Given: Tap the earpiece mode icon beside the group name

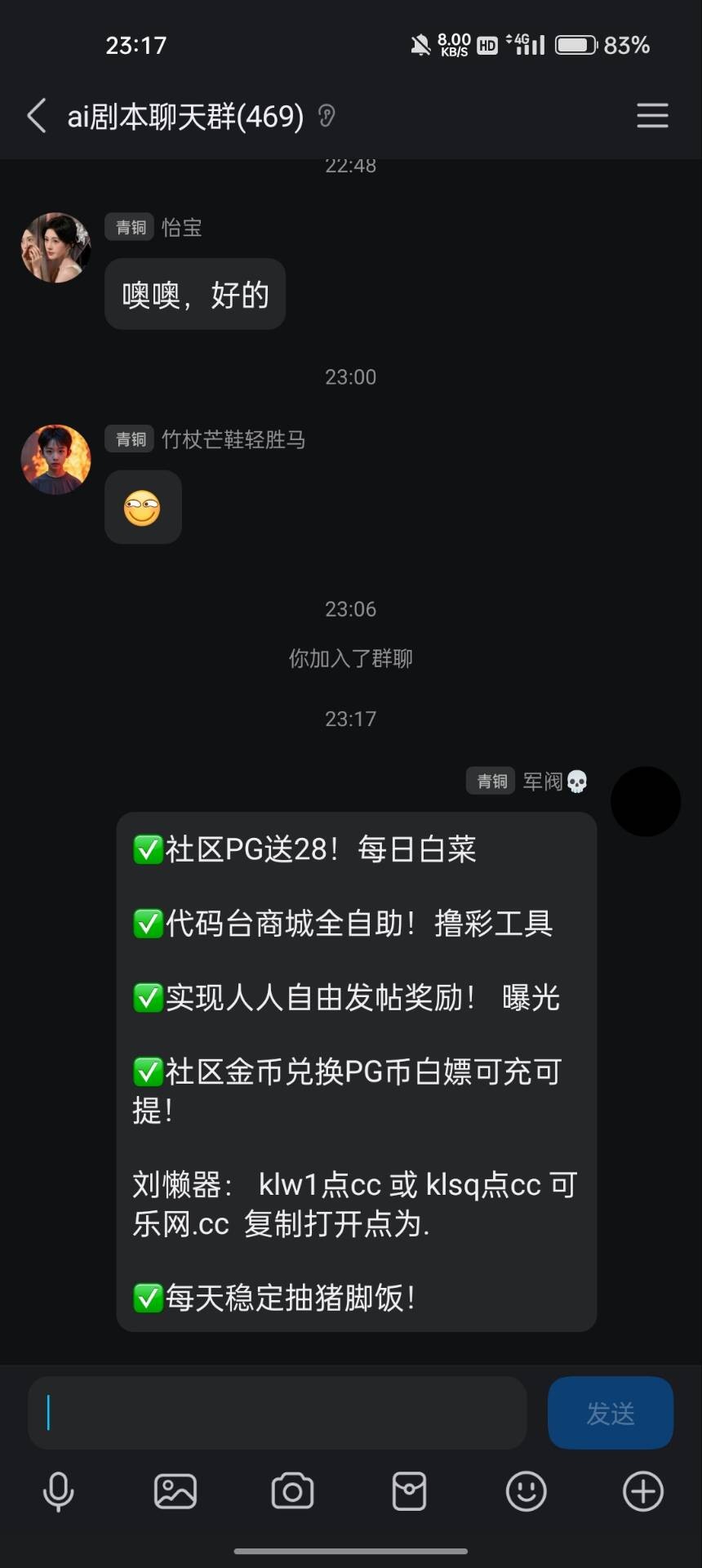Looking at the screenshot, I should [327, 117].
